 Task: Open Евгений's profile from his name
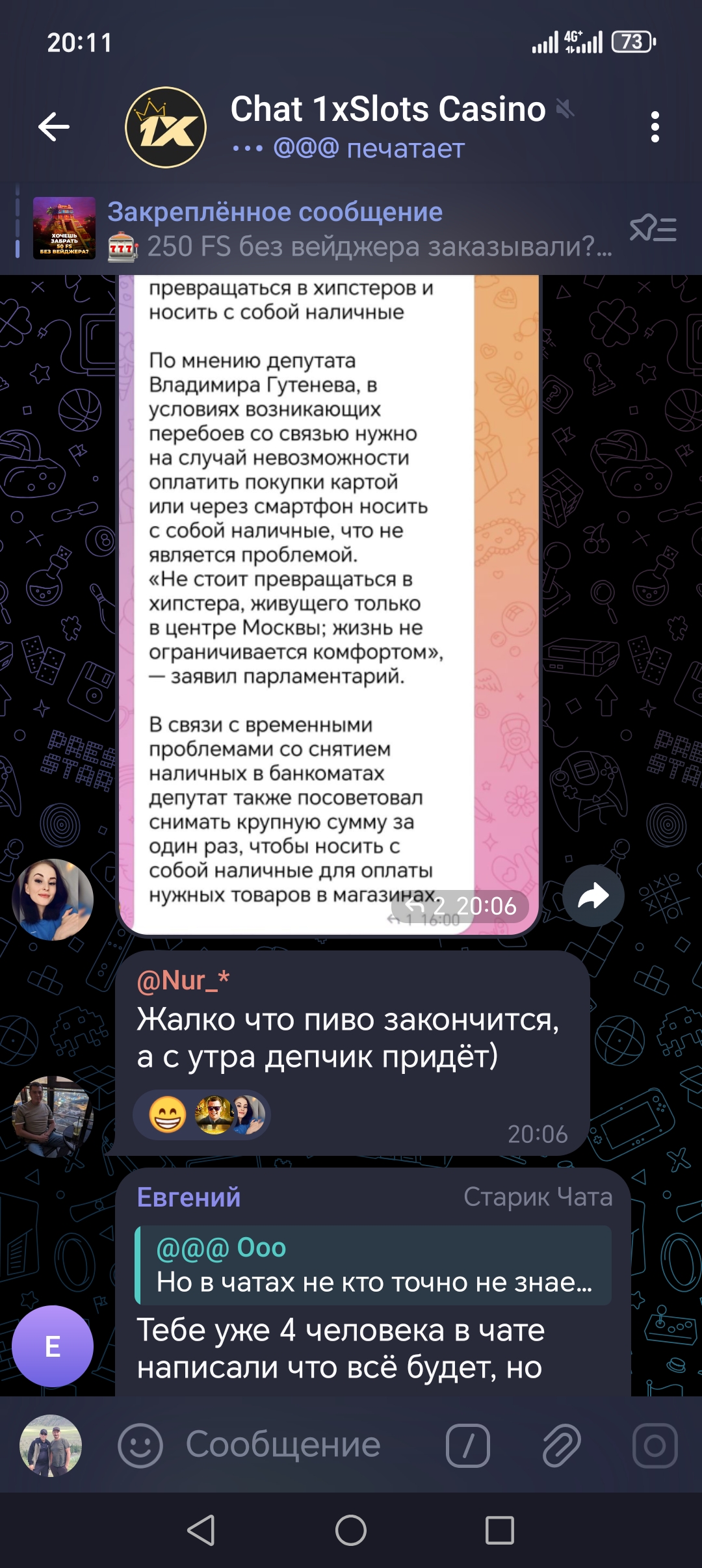click(188, 1197)
